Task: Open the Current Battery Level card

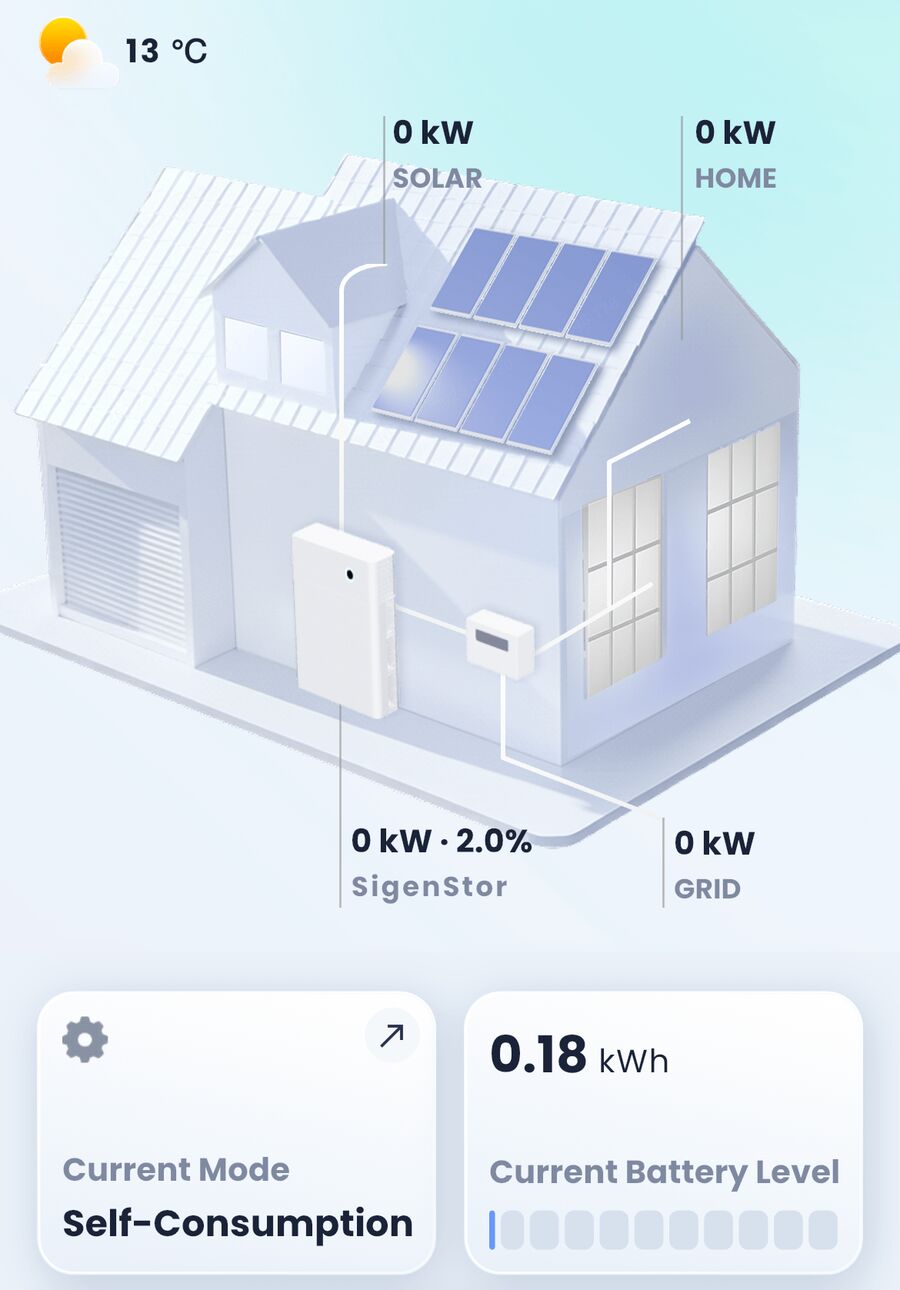Action: click(664, 1132)
